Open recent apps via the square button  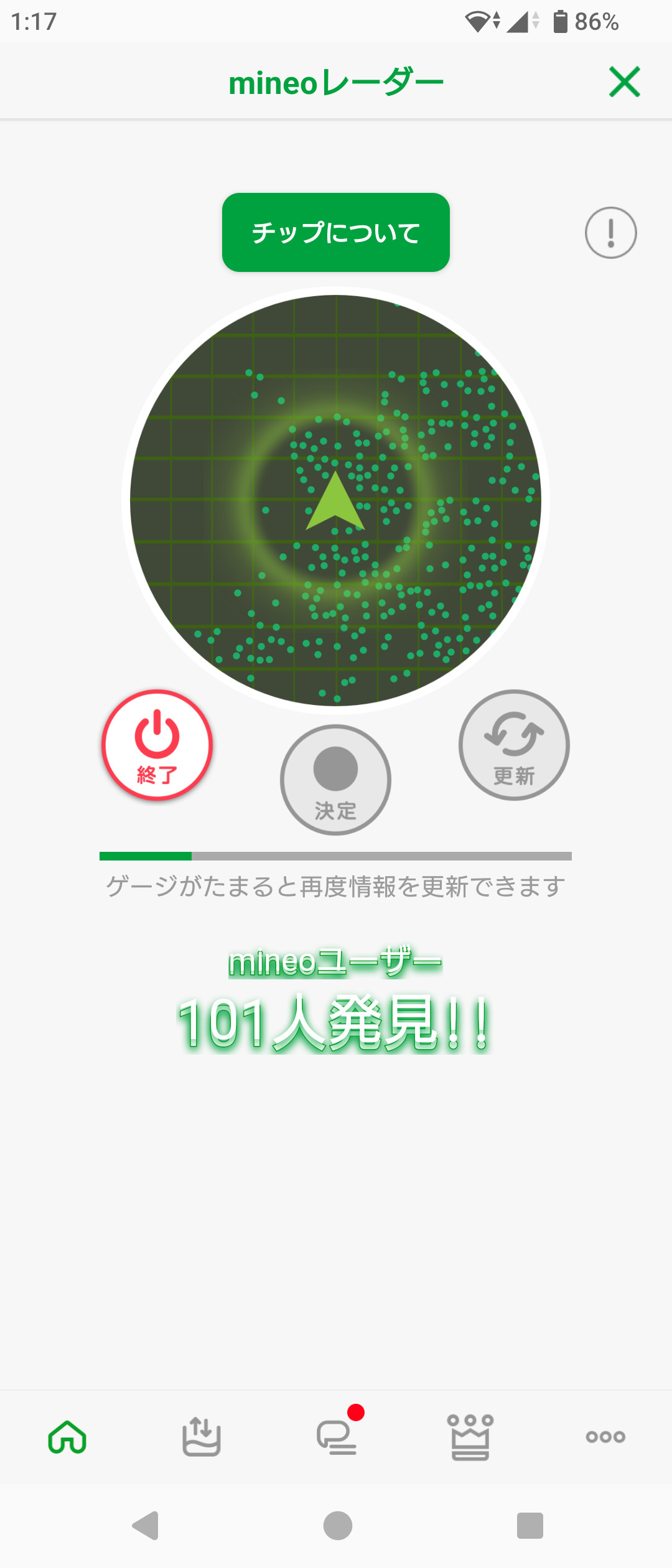click(530, 1526)
